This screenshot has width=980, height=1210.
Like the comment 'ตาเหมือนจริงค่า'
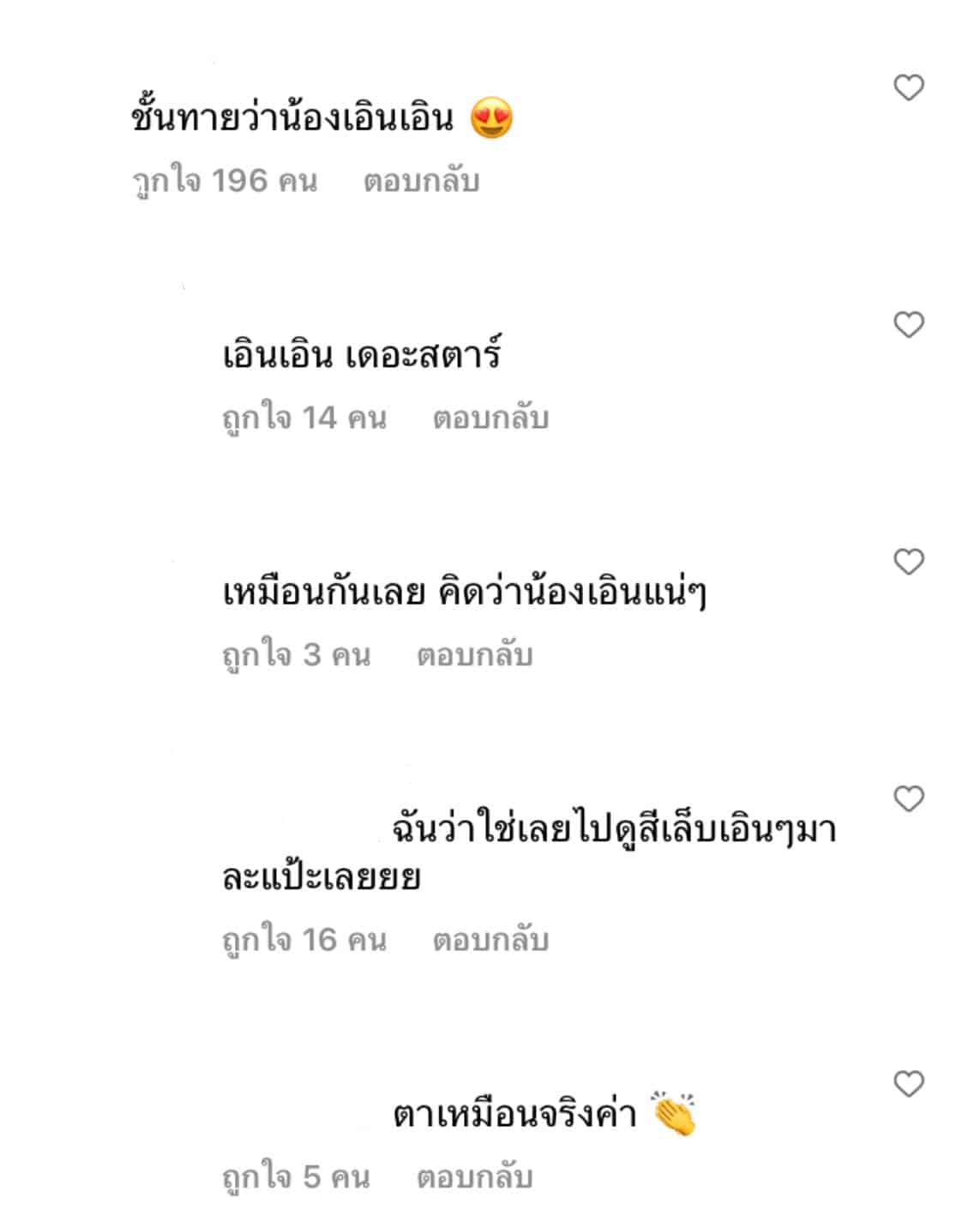[908, 1085]
